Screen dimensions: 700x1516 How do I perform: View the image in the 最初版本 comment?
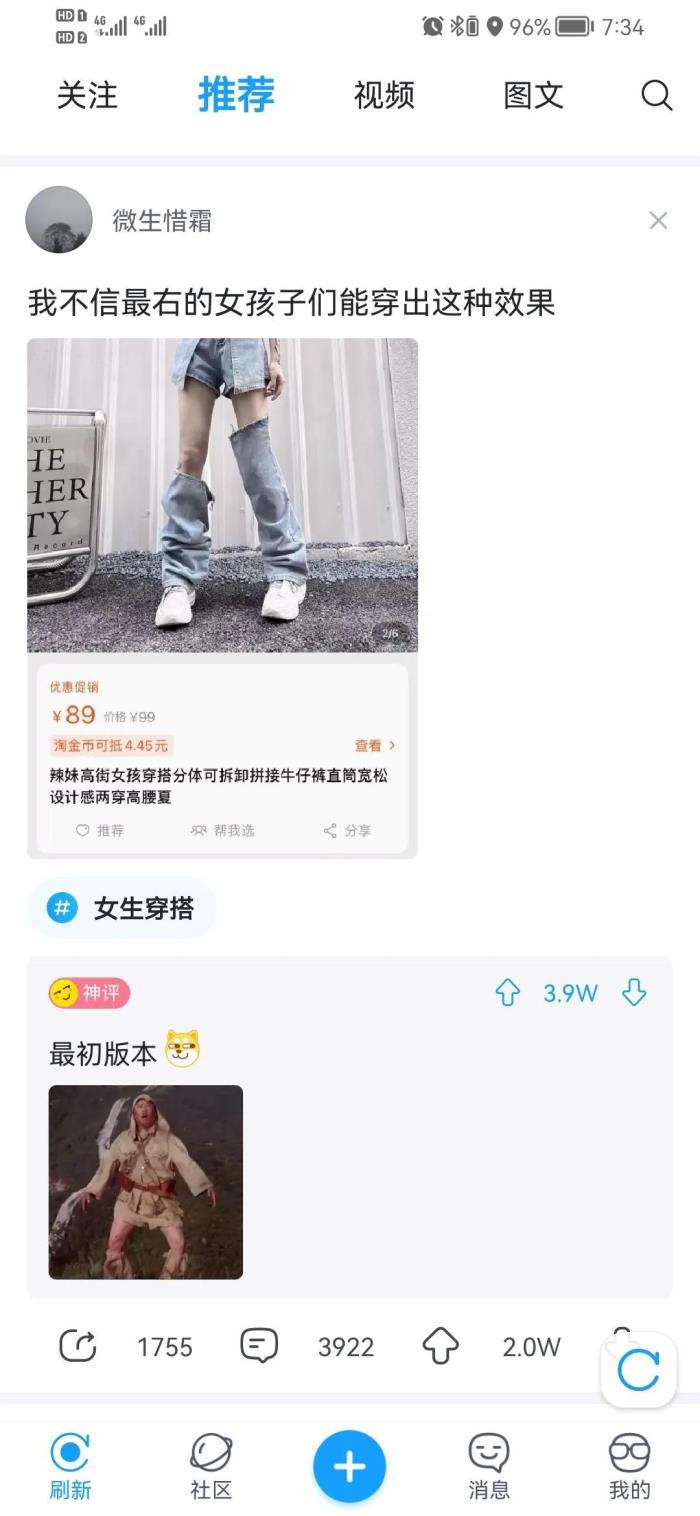[x=146, y=1182]
